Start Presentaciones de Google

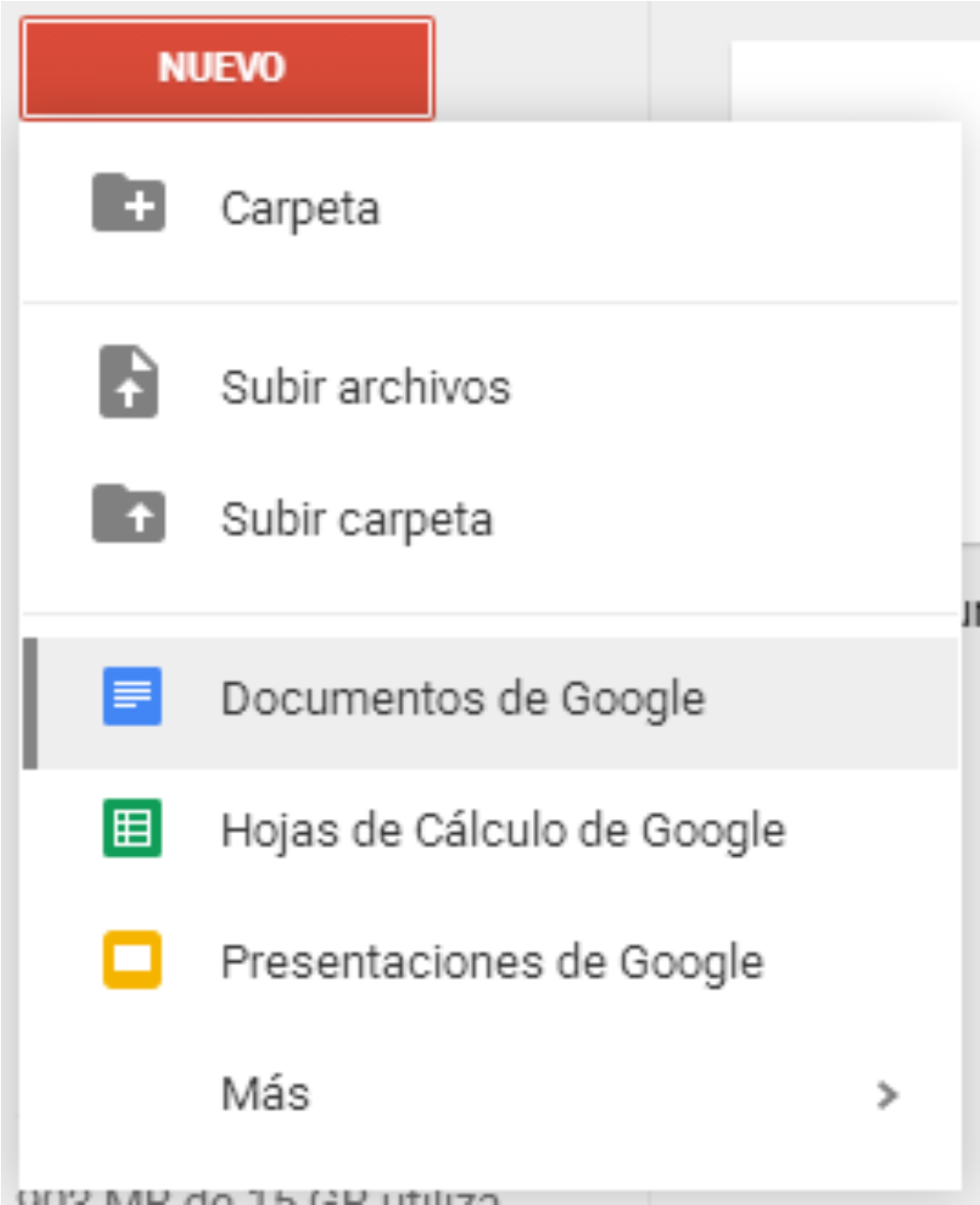[491, 961]
